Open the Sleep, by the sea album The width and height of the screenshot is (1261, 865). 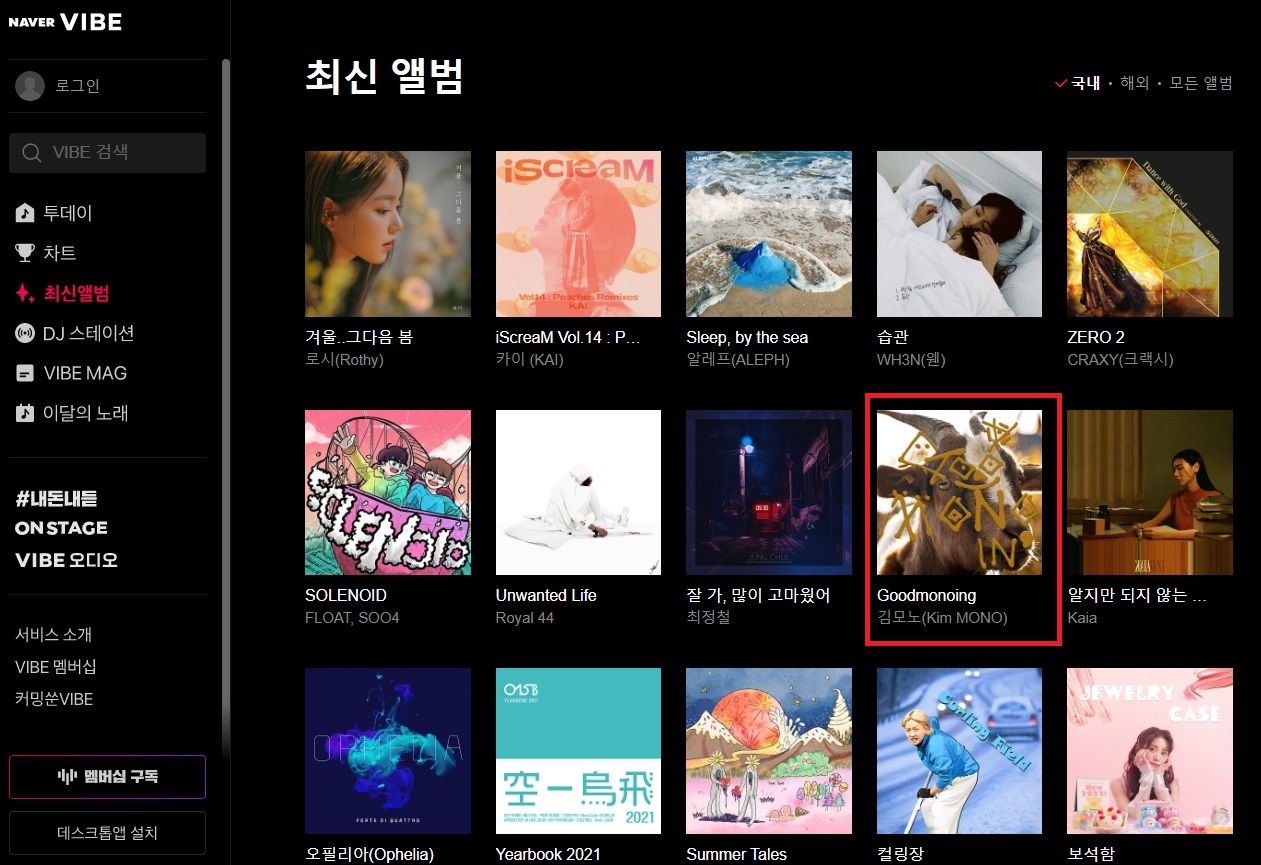click(768, 234)
